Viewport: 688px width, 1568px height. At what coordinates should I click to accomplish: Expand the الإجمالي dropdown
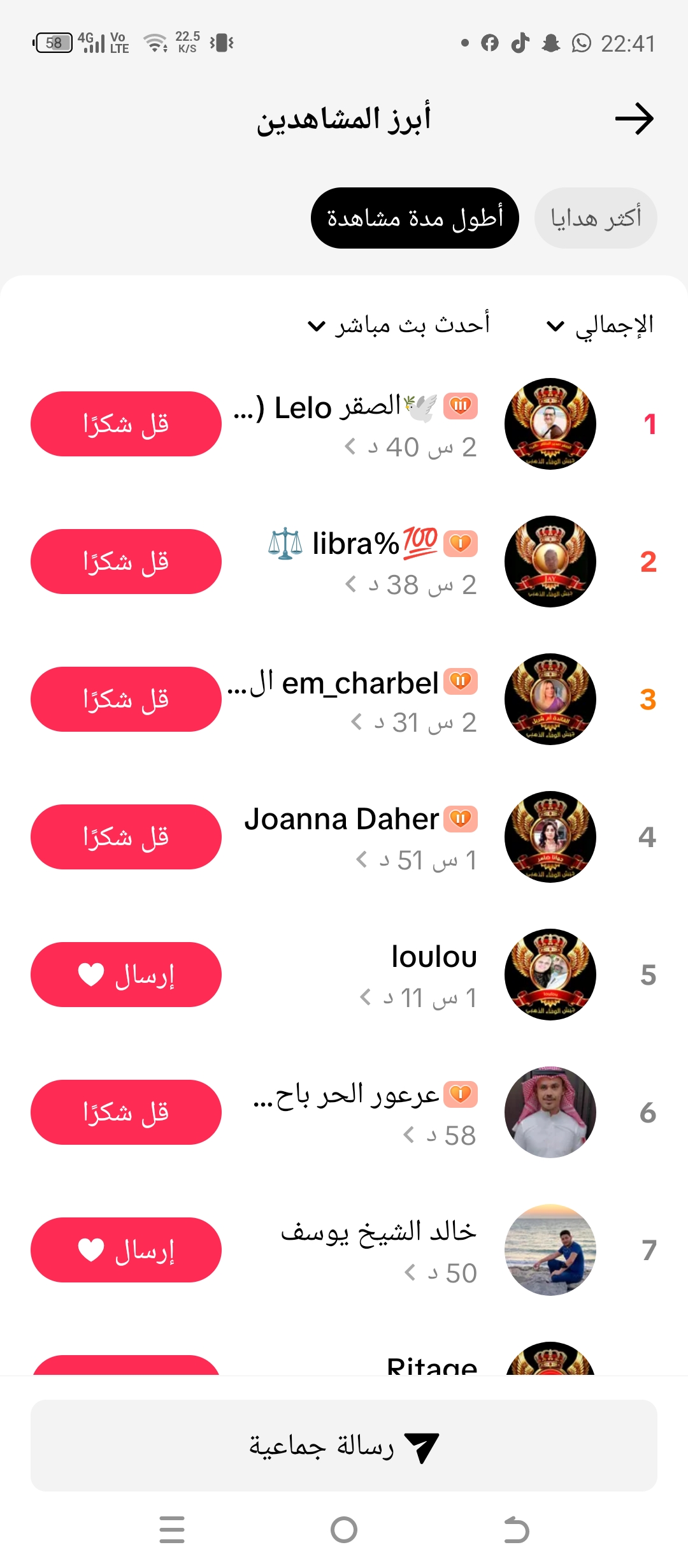click(601, 326)
